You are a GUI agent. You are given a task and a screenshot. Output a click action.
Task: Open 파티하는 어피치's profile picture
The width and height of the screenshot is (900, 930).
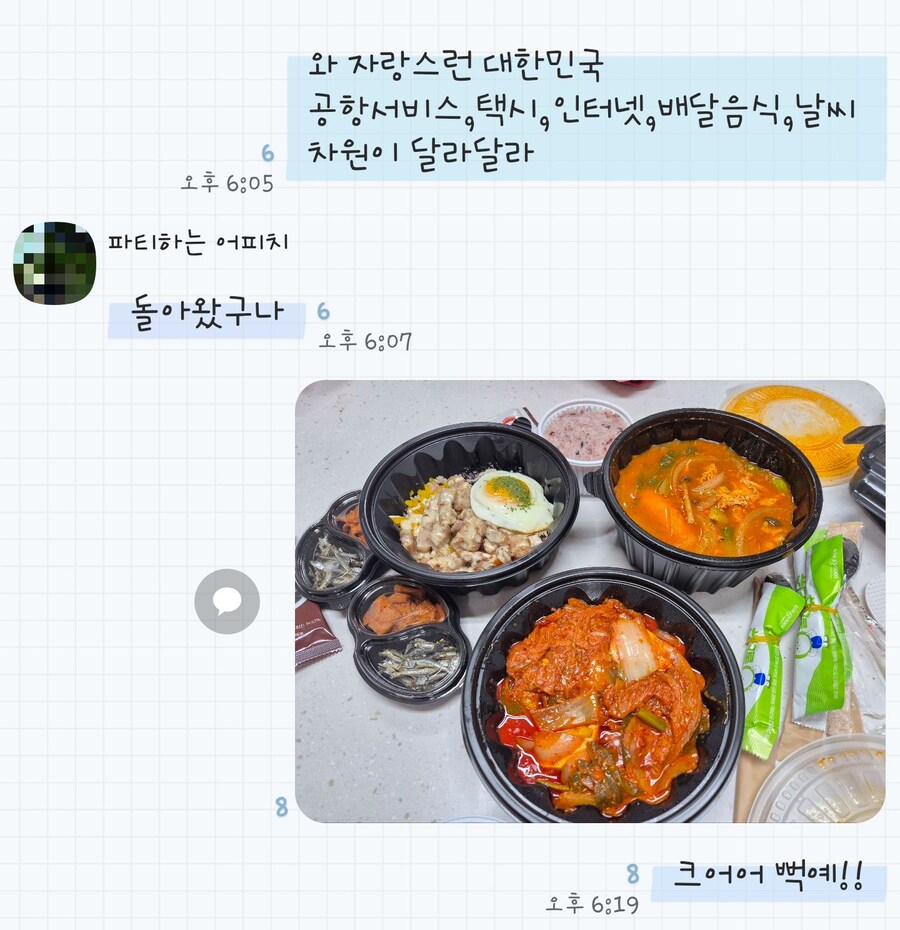coord(54,263)
